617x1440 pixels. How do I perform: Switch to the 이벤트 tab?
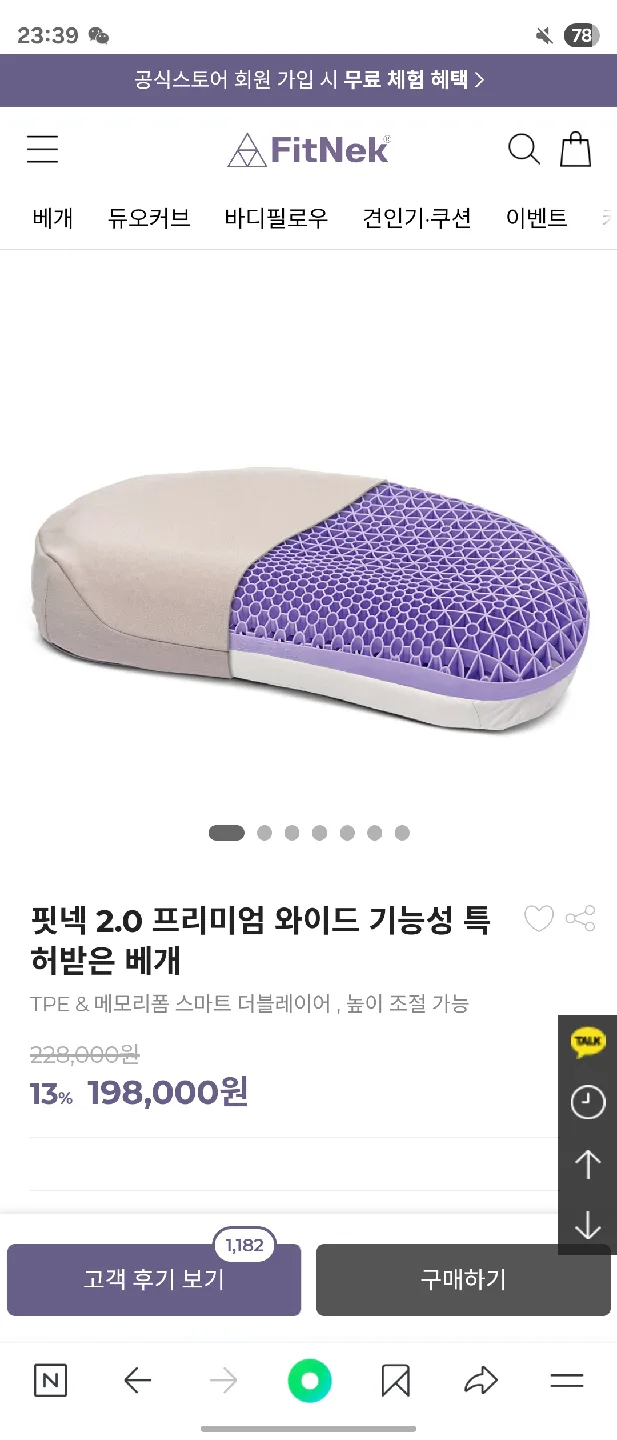[536, 218]
